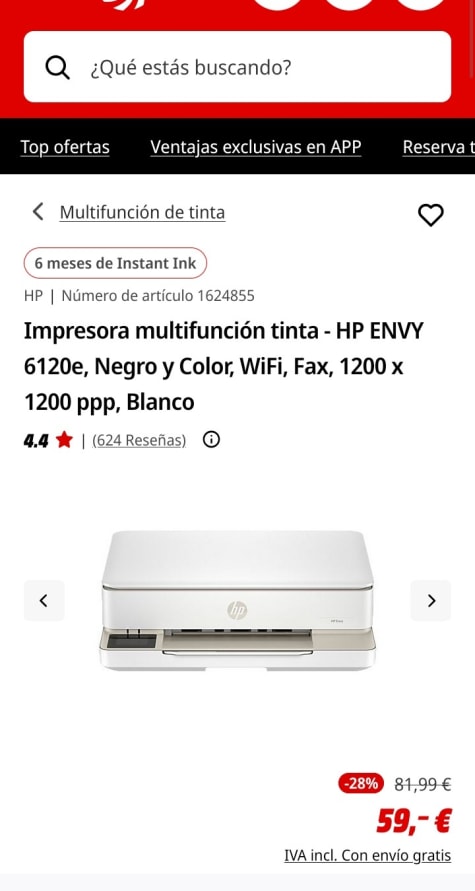This screenshot has width=475, height=891.
Task: Open Ventajas exclusivas en APP
Action: (x=256, y=147)
